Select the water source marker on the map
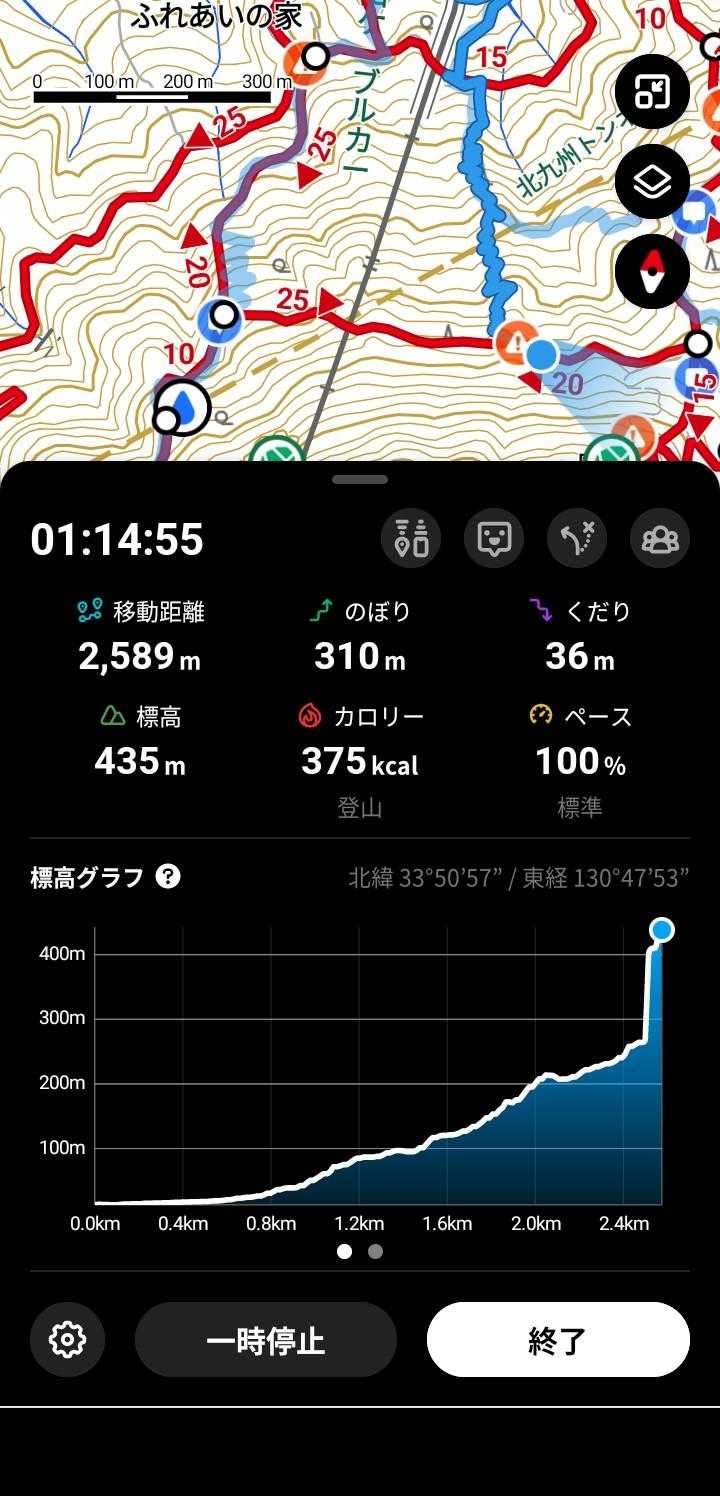720x1496 pixels. tap(185, 406)
